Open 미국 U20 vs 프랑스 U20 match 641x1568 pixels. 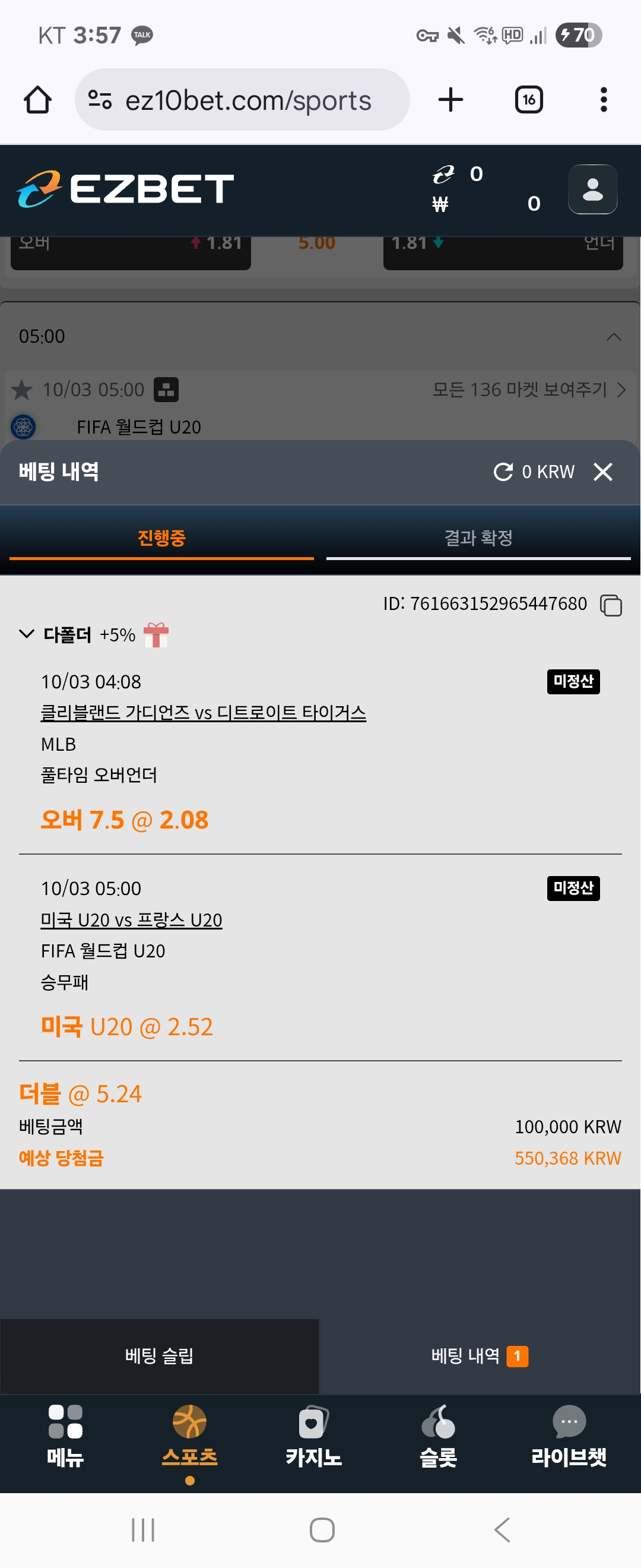click(x=131, y=920)
